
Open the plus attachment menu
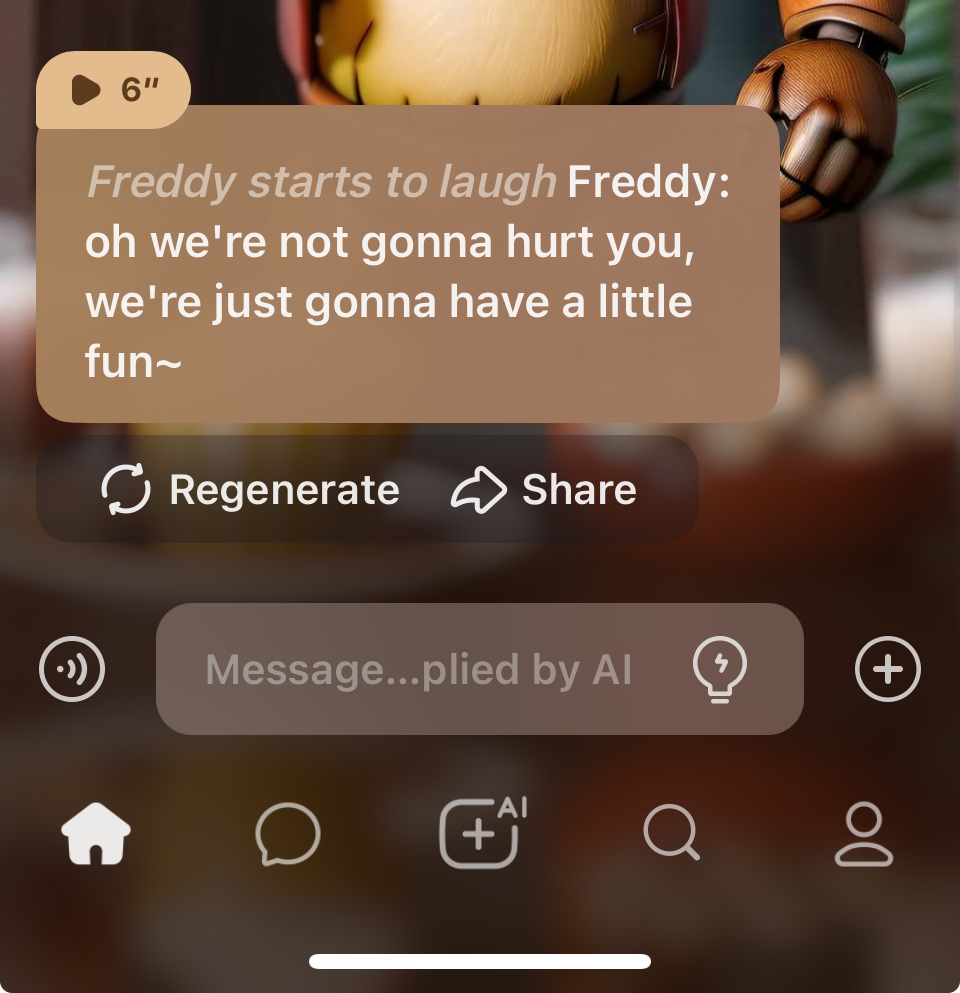pos(888,669)
